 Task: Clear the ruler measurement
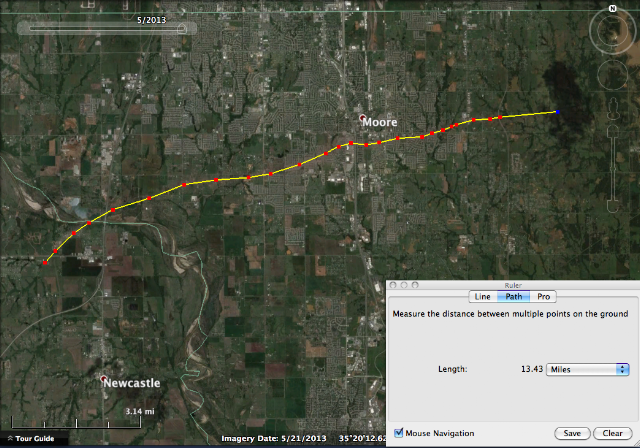(x=612, y=433)
